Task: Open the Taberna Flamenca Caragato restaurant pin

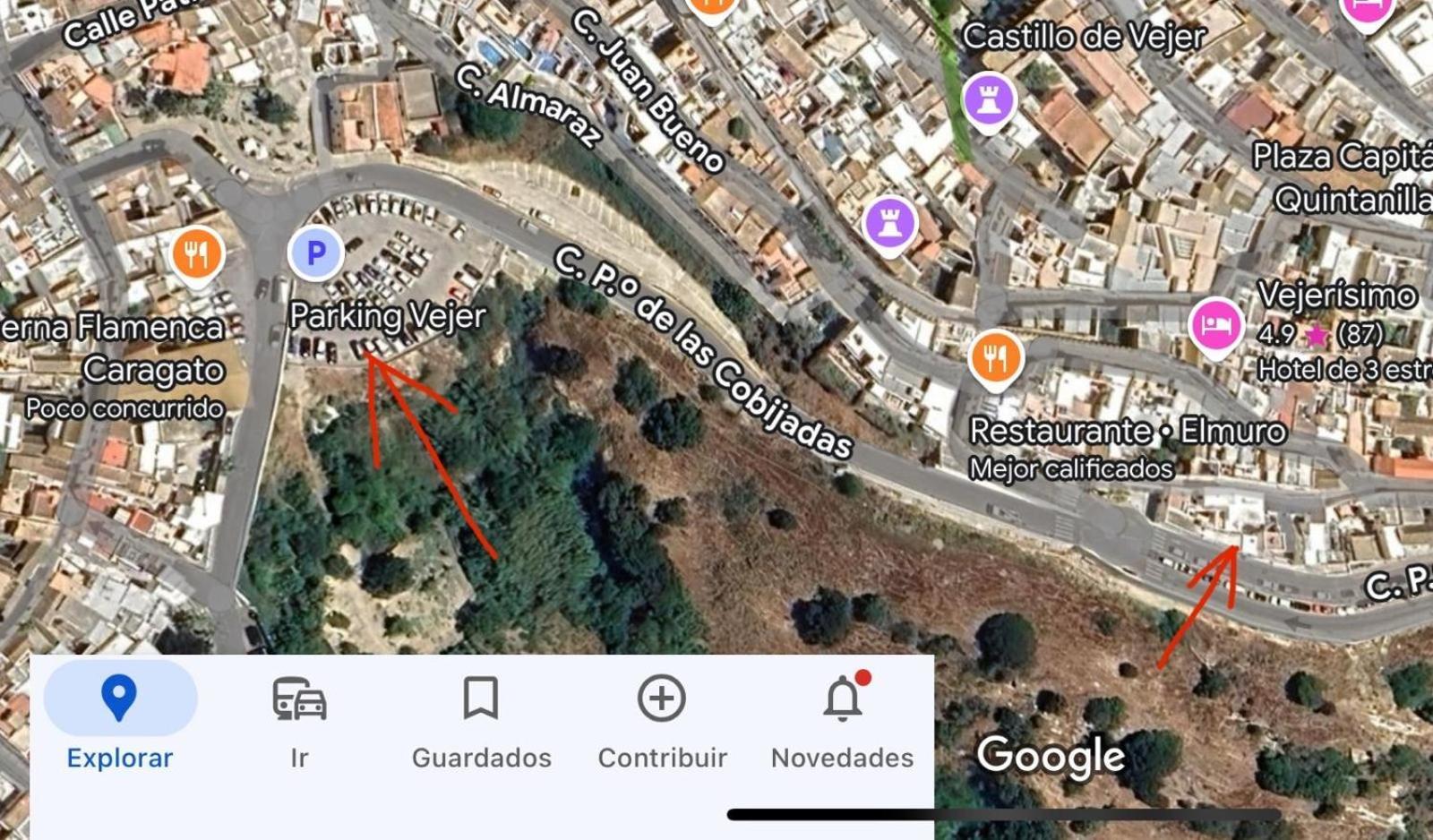Action: (x=197, y=254)
